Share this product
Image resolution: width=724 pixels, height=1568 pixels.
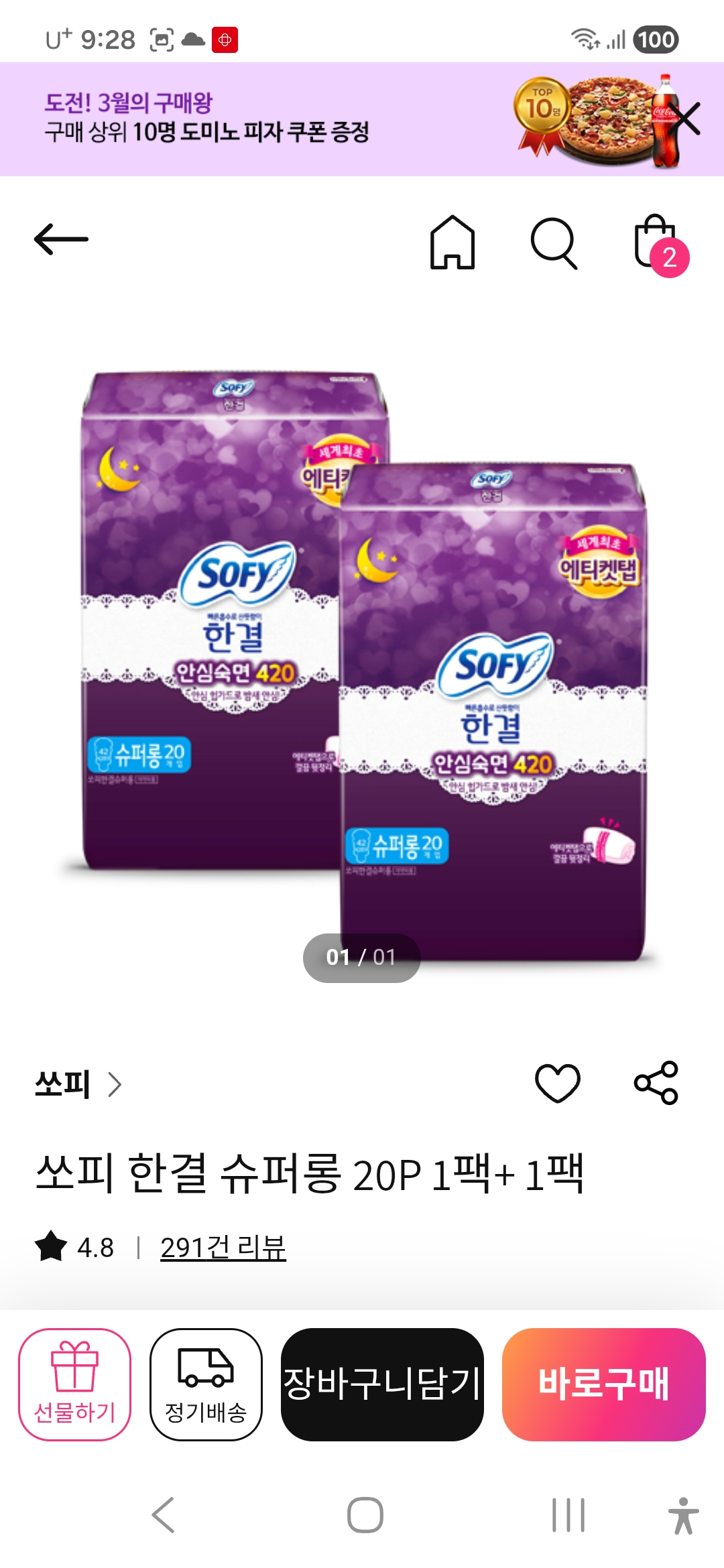(x=656, y=1083)
